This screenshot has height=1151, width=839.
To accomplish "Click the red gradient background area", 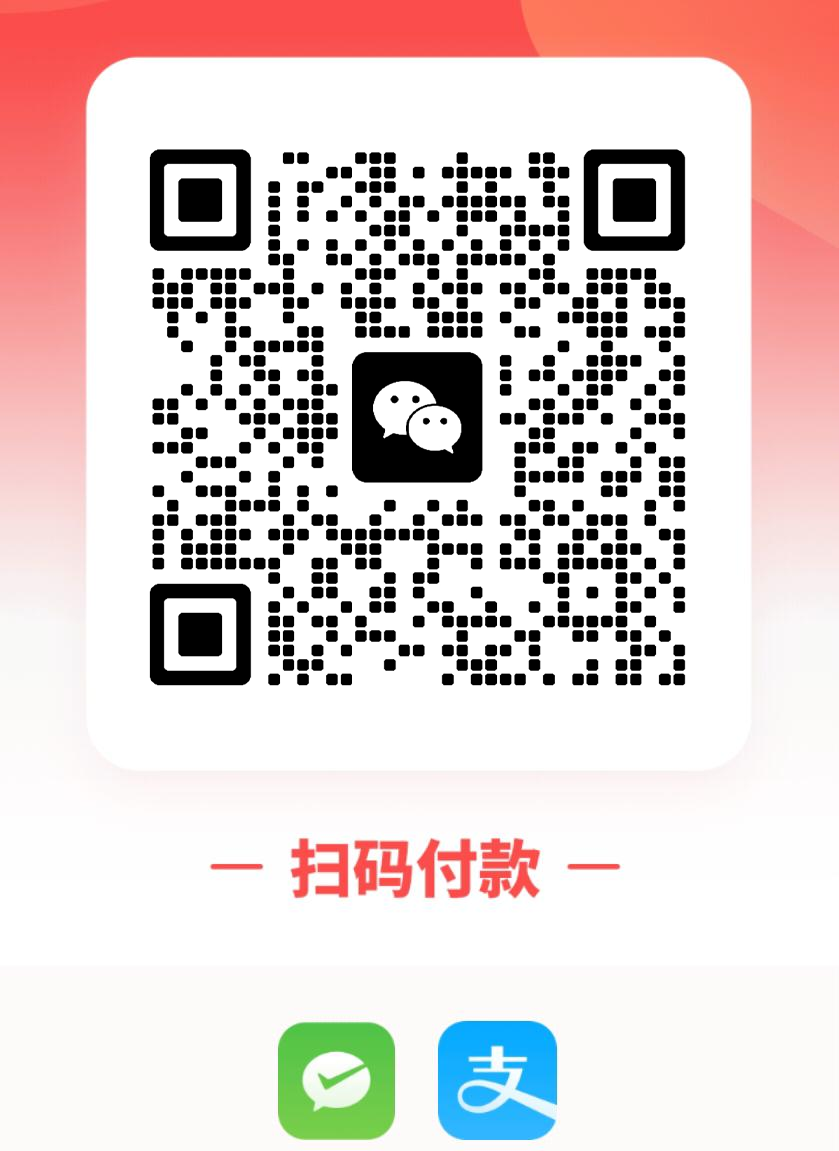I will [x=40, y=400].
